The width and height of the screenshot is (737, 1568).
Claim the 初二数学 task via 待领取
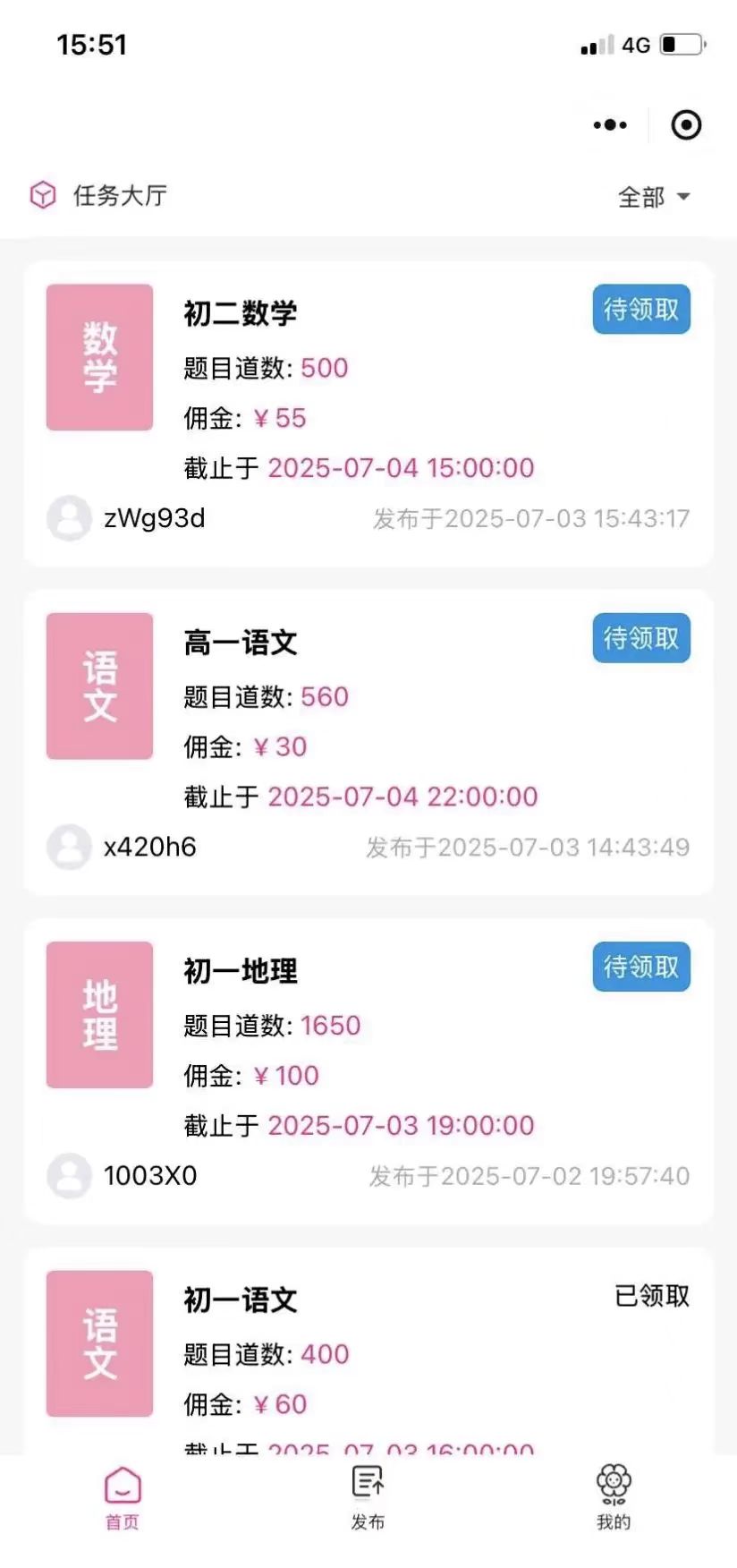tap(641, 309)
